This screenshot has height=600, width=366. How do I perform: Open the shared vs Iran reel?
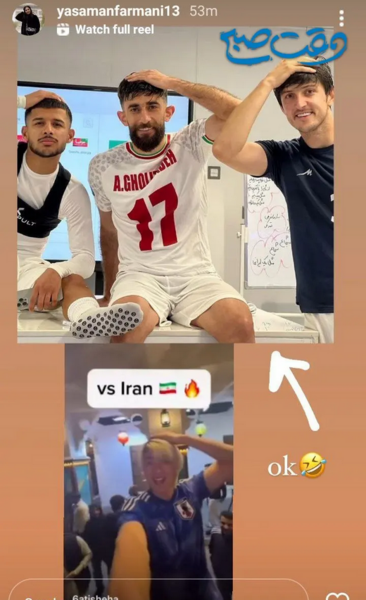149,471
